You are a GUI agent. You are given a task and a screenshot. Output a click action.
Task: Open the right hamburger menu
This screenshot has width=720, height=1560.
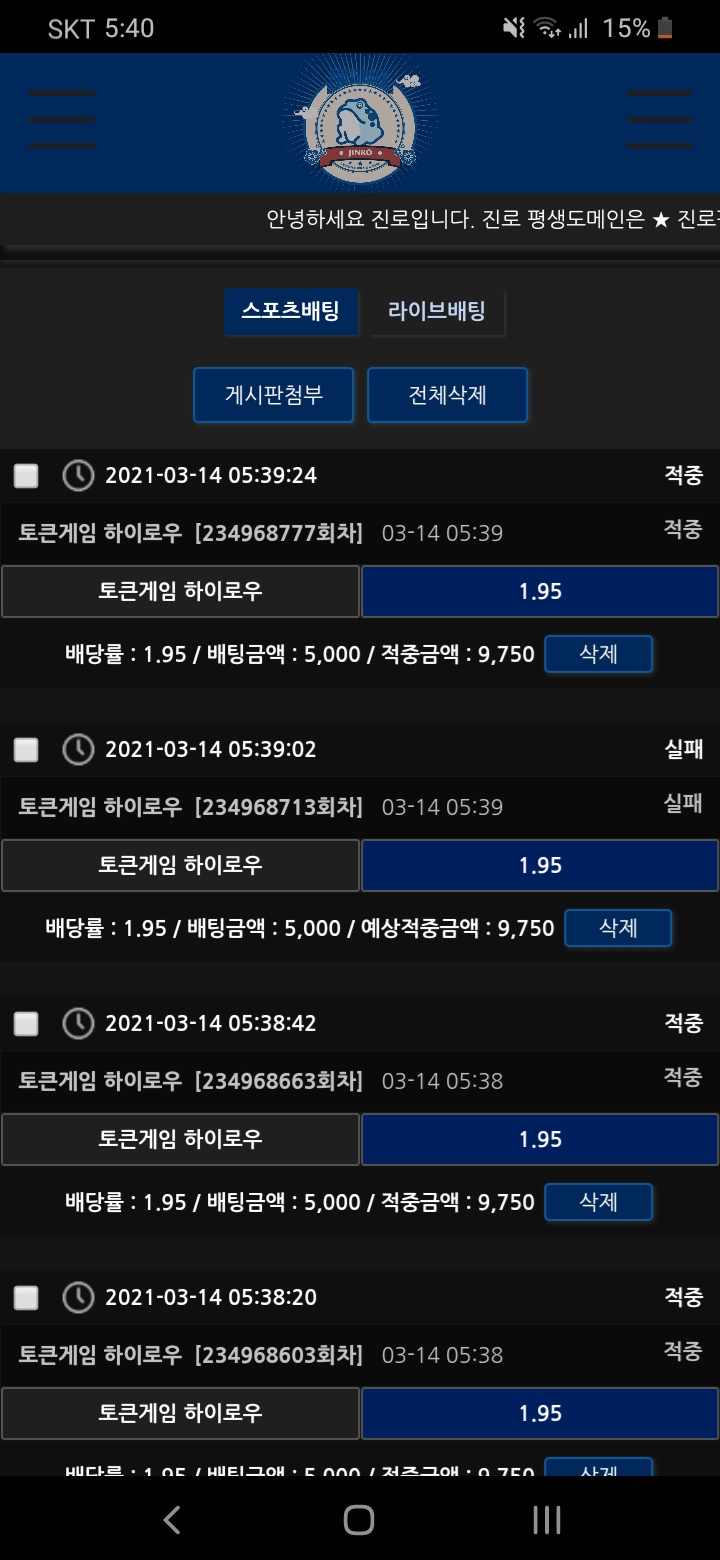point(660,119)
